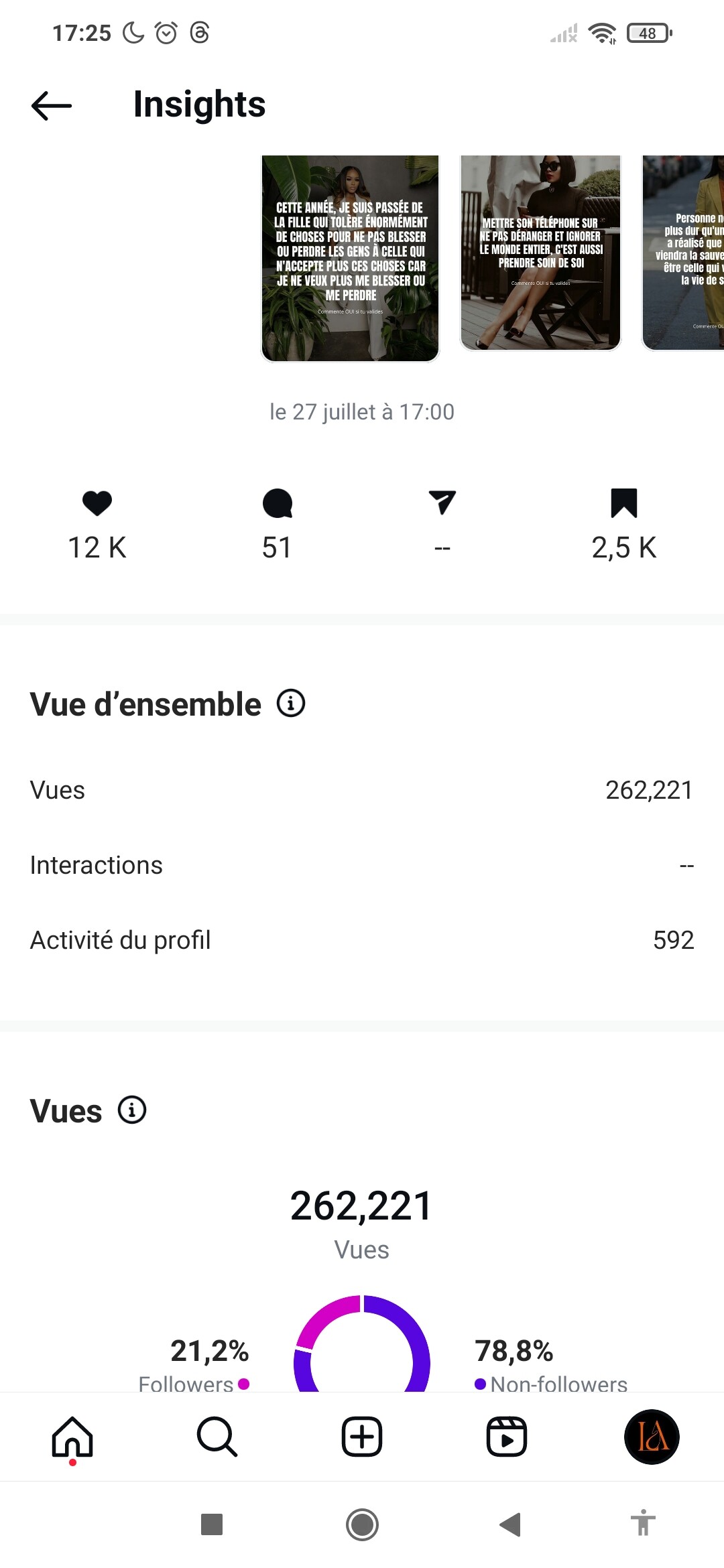Show info about Vue d'ensemble
Viewport: 724px width, 1568px height.
291,704
